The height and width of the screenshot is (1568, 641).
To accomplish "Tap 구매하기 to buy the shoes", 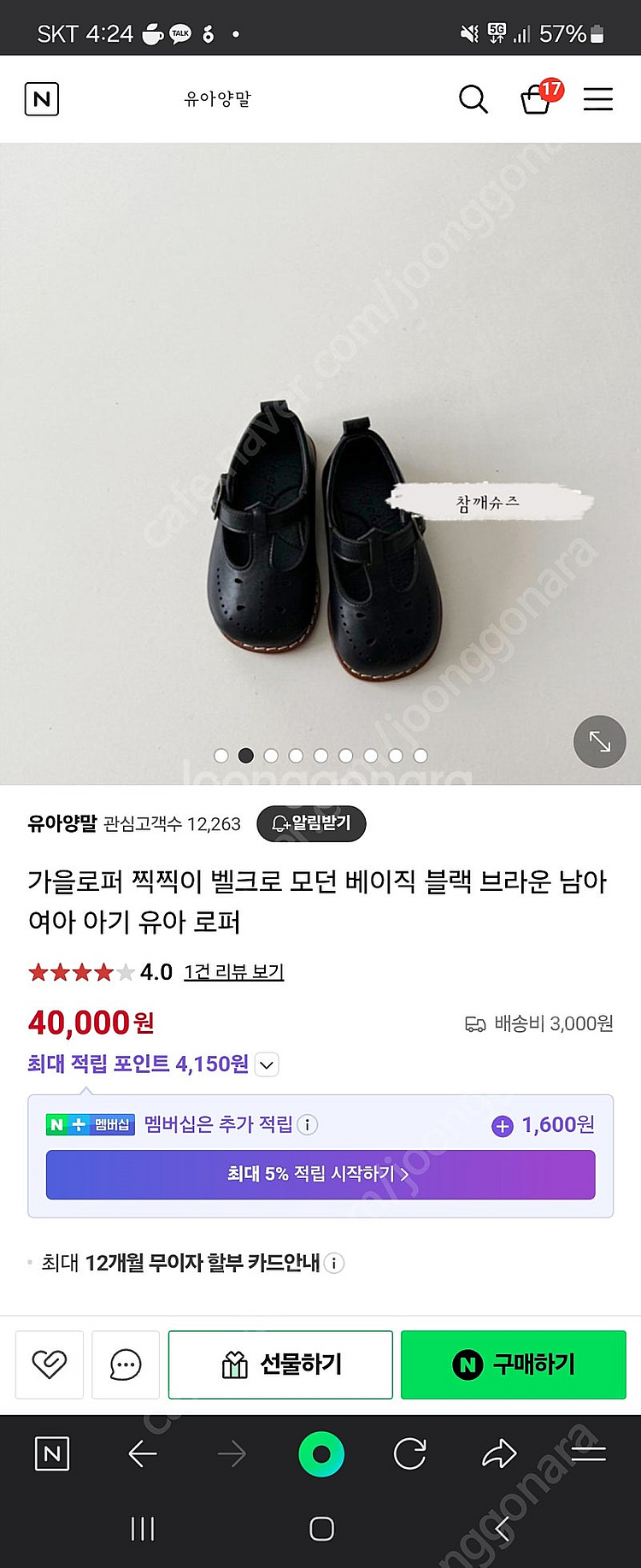I will (x=513, y=1364).
